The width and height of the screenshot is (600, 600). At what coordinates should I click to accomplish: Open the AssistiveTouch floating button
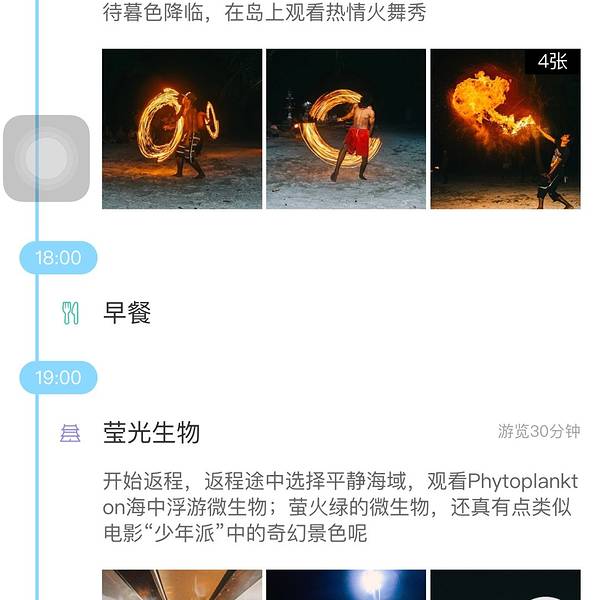point(46,158)
